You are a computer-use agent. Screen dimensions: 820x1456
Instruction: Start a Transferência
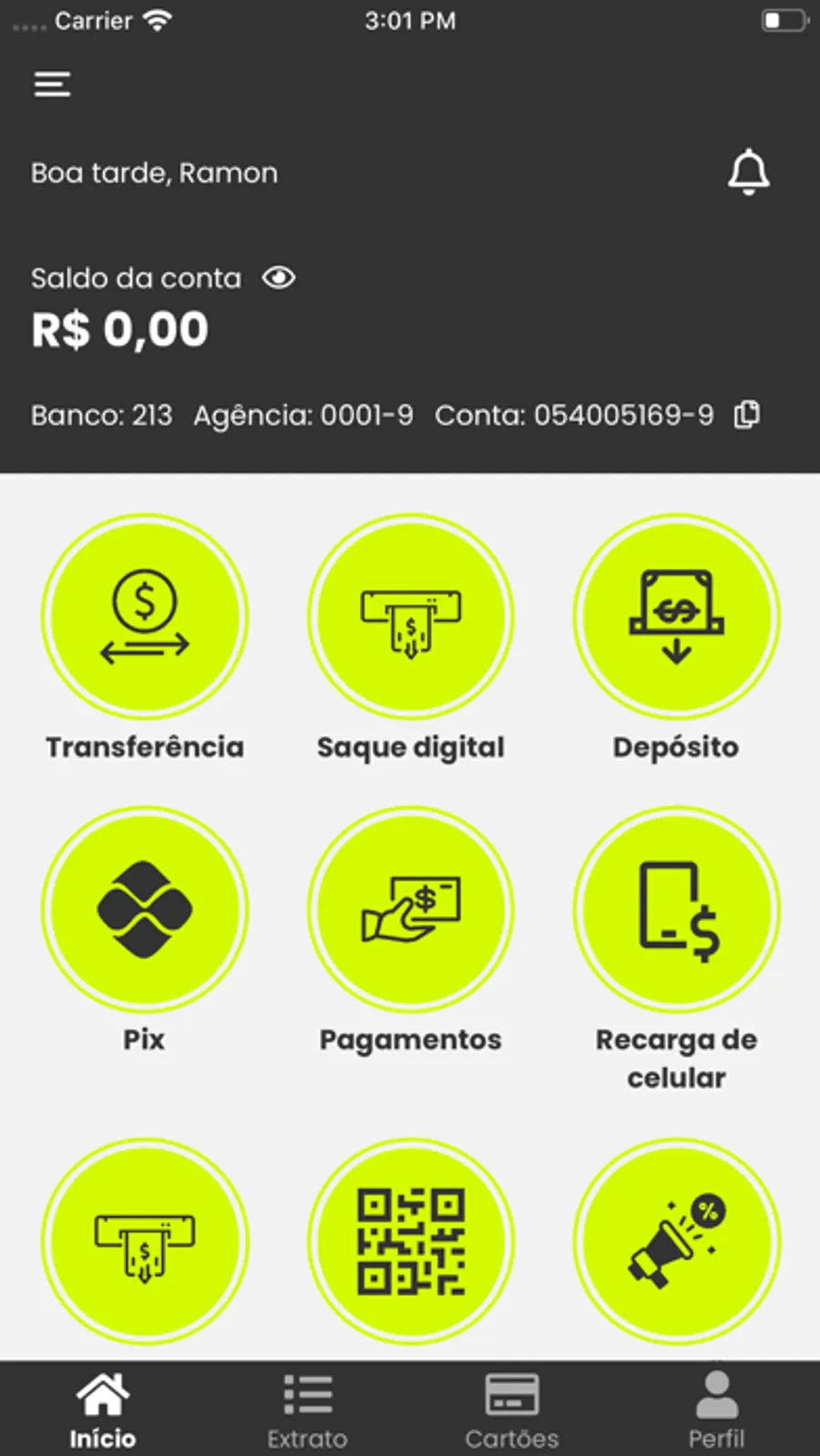(145, 618)
